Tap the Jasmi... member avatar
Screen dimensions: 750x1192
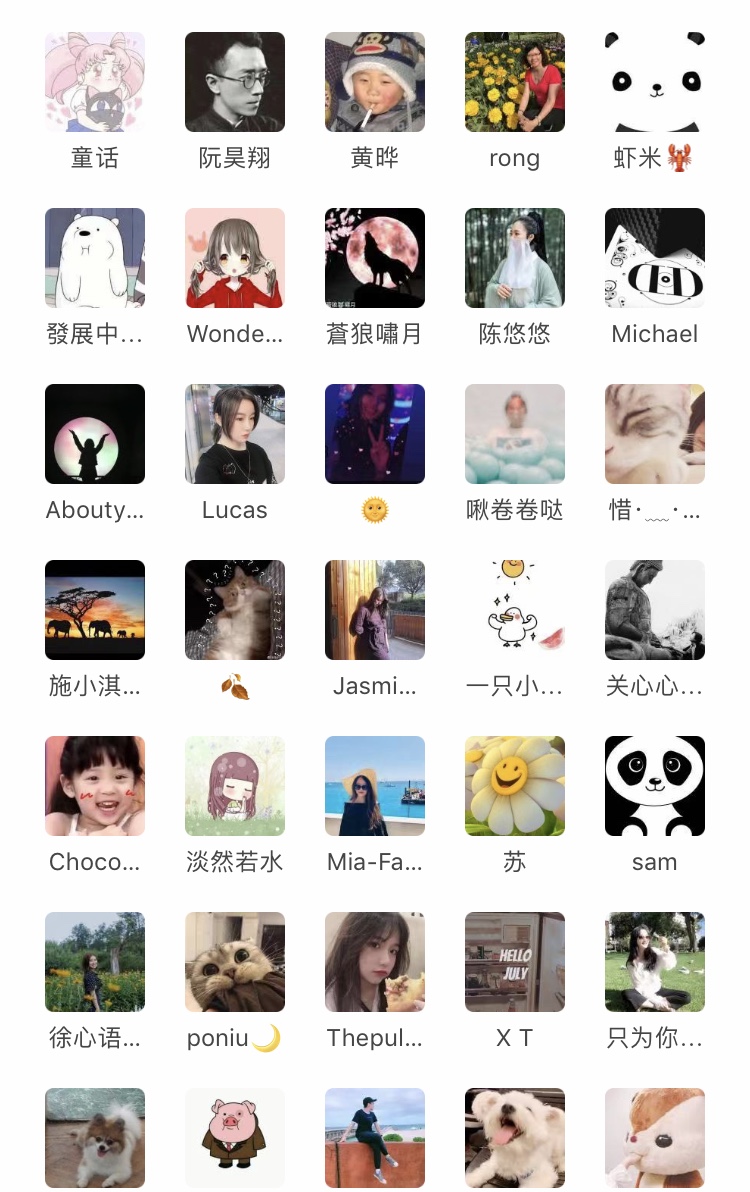pos(375,610)
